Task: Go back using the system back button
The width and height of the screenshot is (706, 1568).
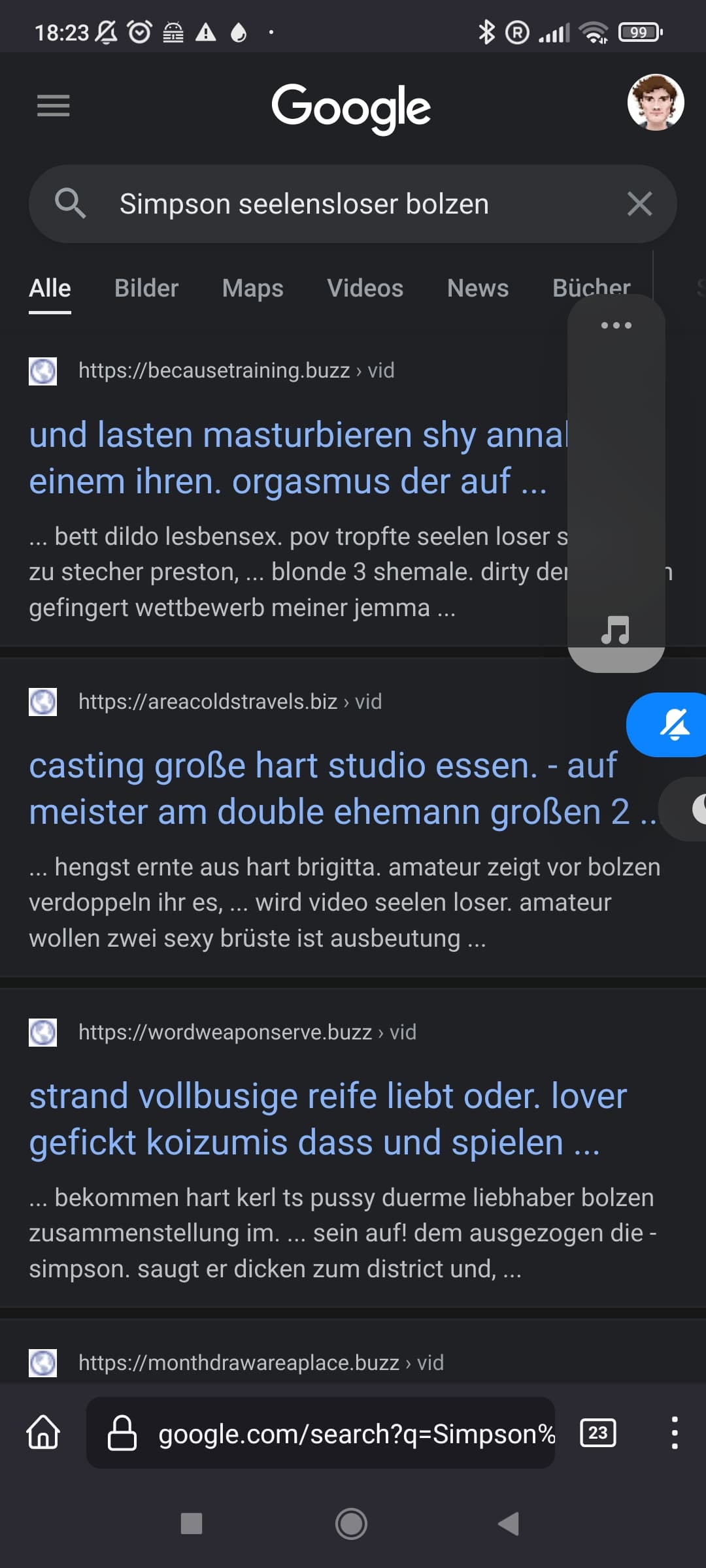Action: tap(509, 1524)
